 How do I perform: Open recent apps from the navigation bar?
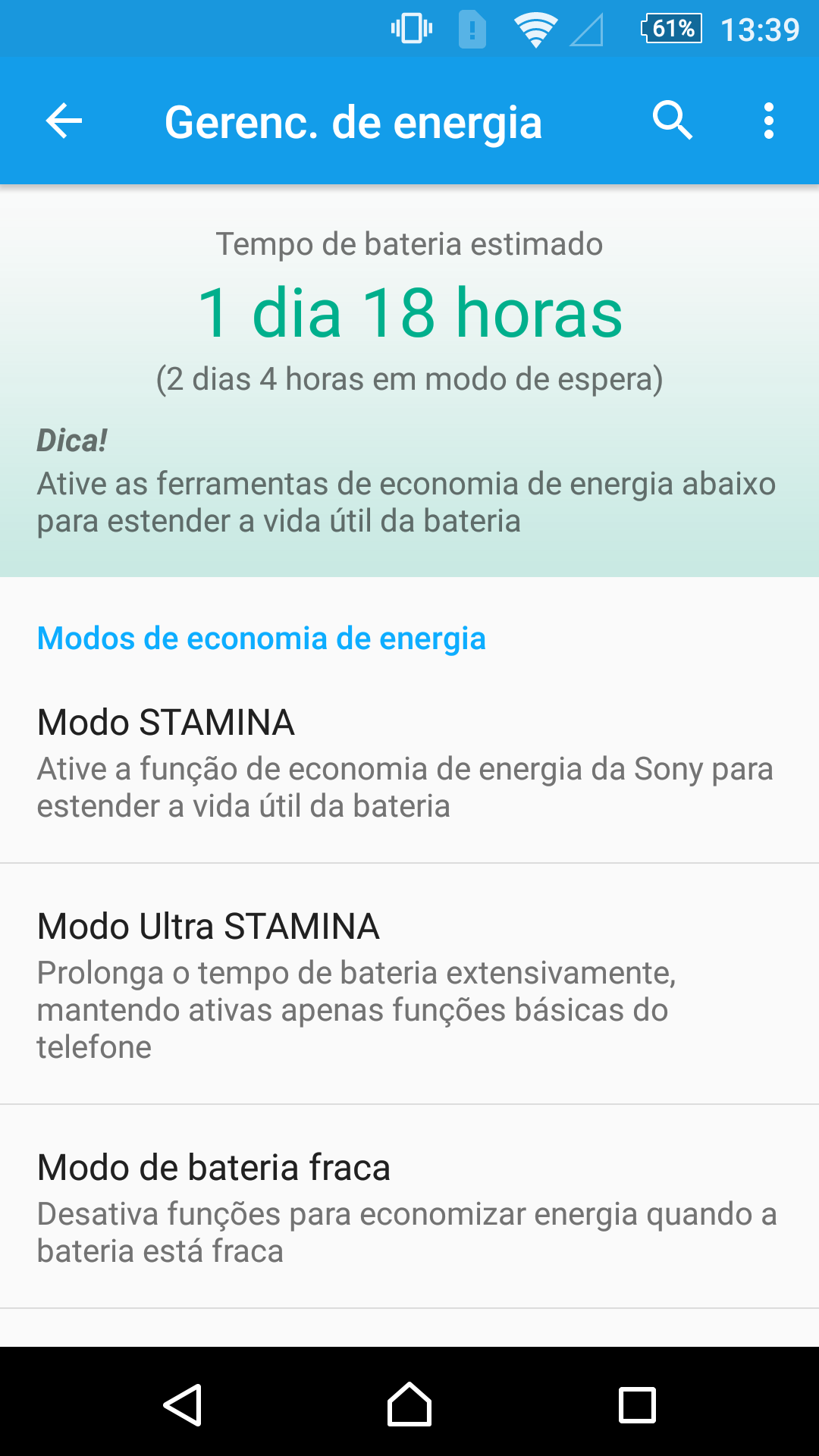click(x=637, y=1404)
